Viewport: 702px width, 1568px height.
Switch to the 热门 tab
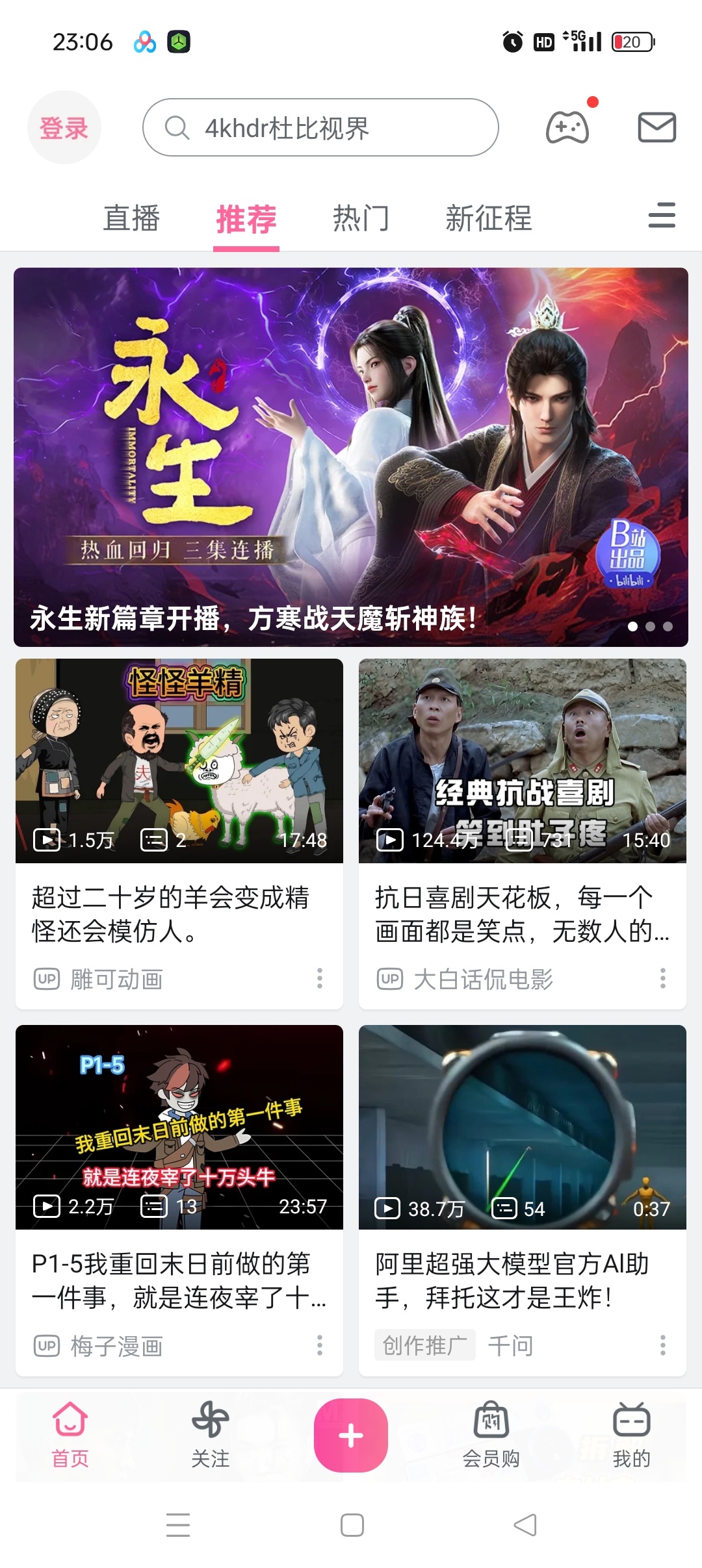361,218
